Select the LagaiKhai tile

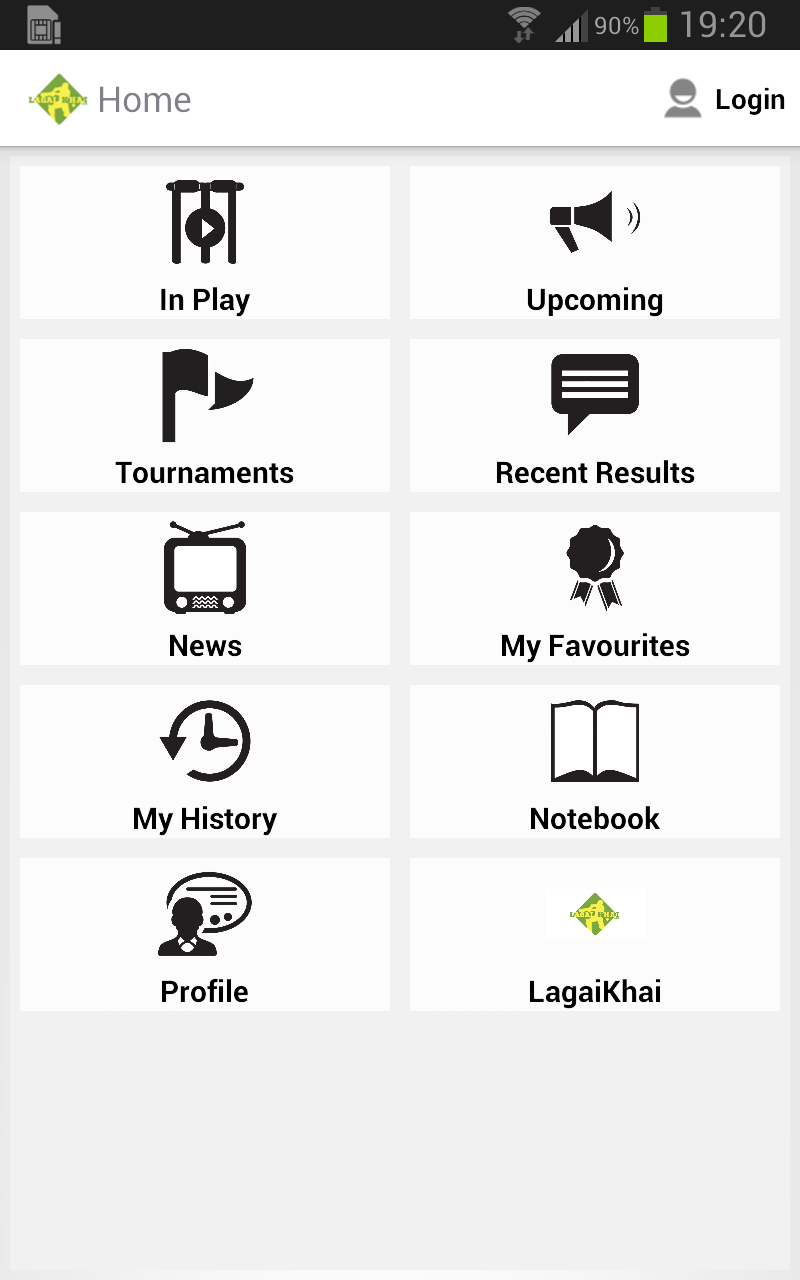click(x=595, y=935)
